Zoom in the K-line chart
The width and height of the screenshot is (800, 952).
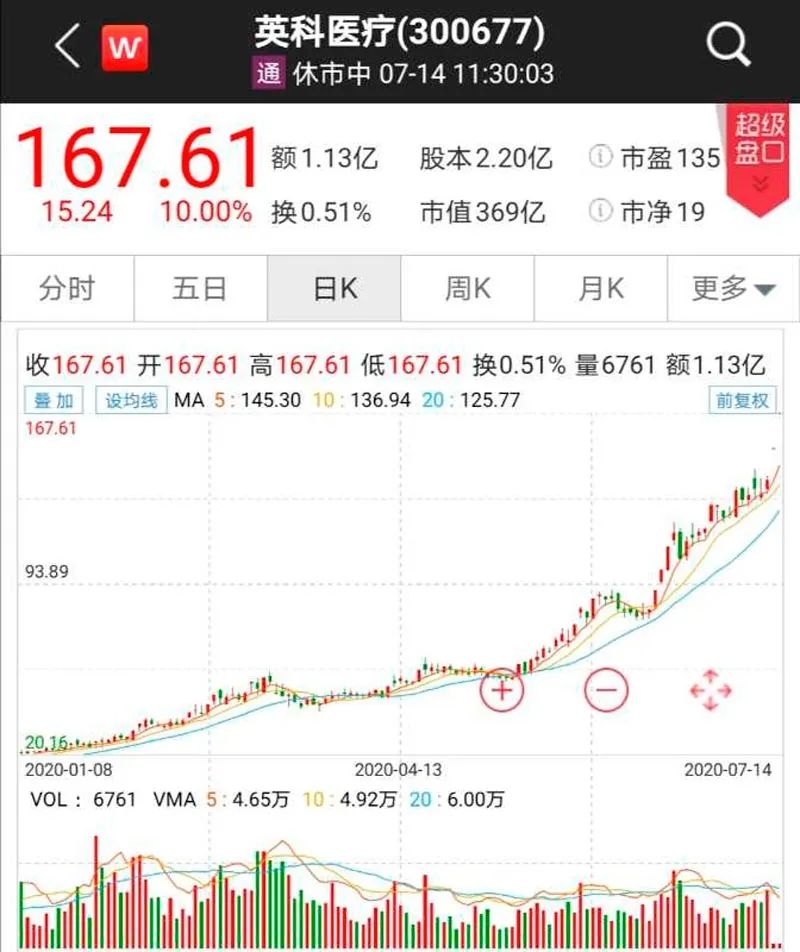[x=502, y=689]
